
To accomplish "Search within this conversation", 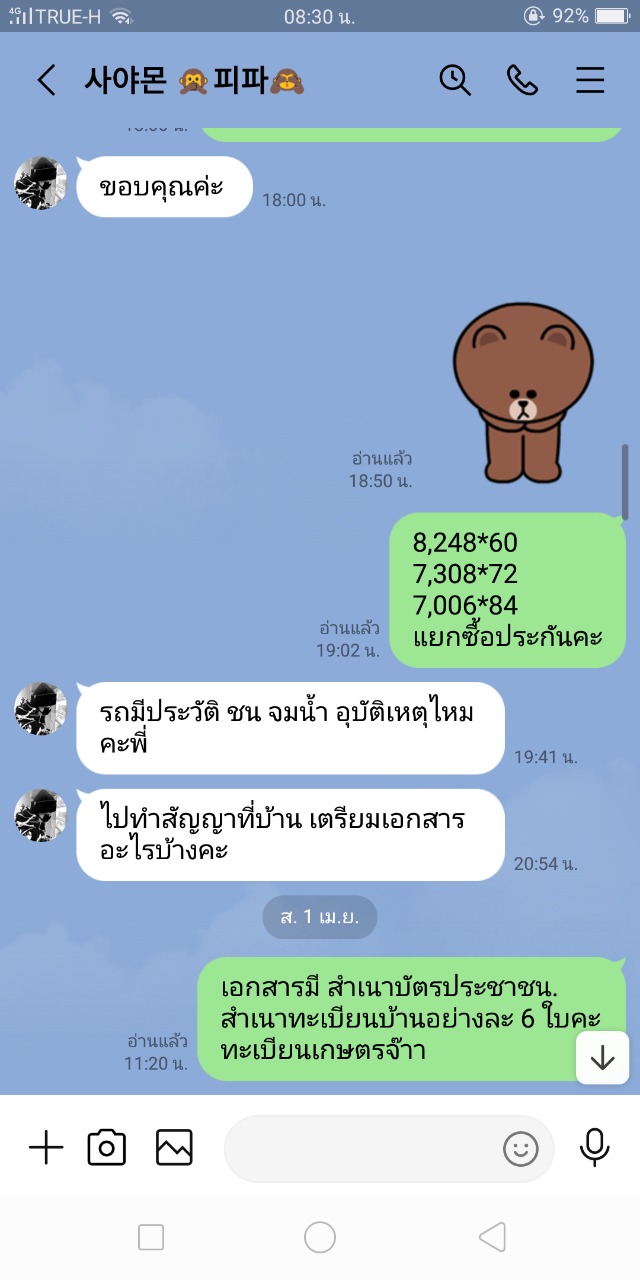I will click(x=455, y=80).
